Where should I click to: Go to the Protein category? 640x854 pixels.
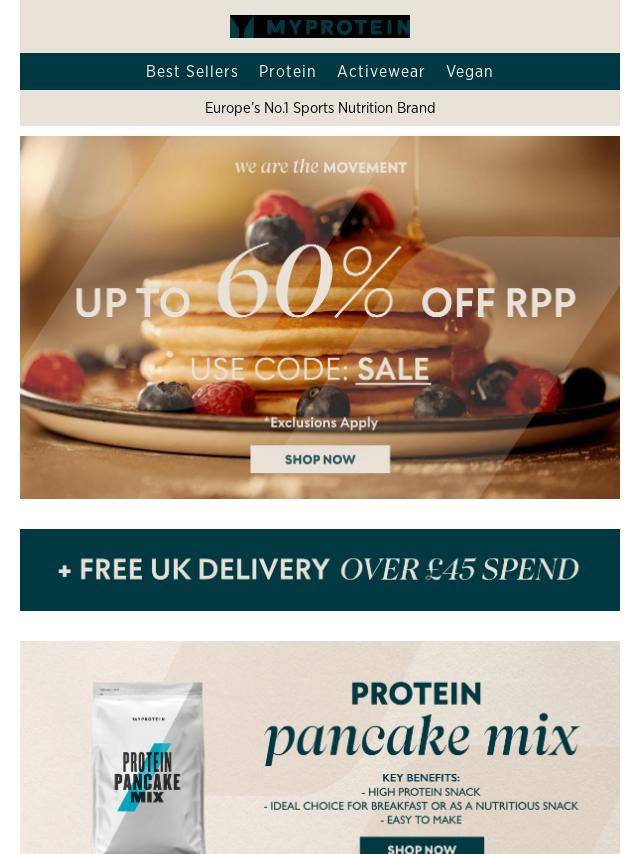[x=287, y=72]
